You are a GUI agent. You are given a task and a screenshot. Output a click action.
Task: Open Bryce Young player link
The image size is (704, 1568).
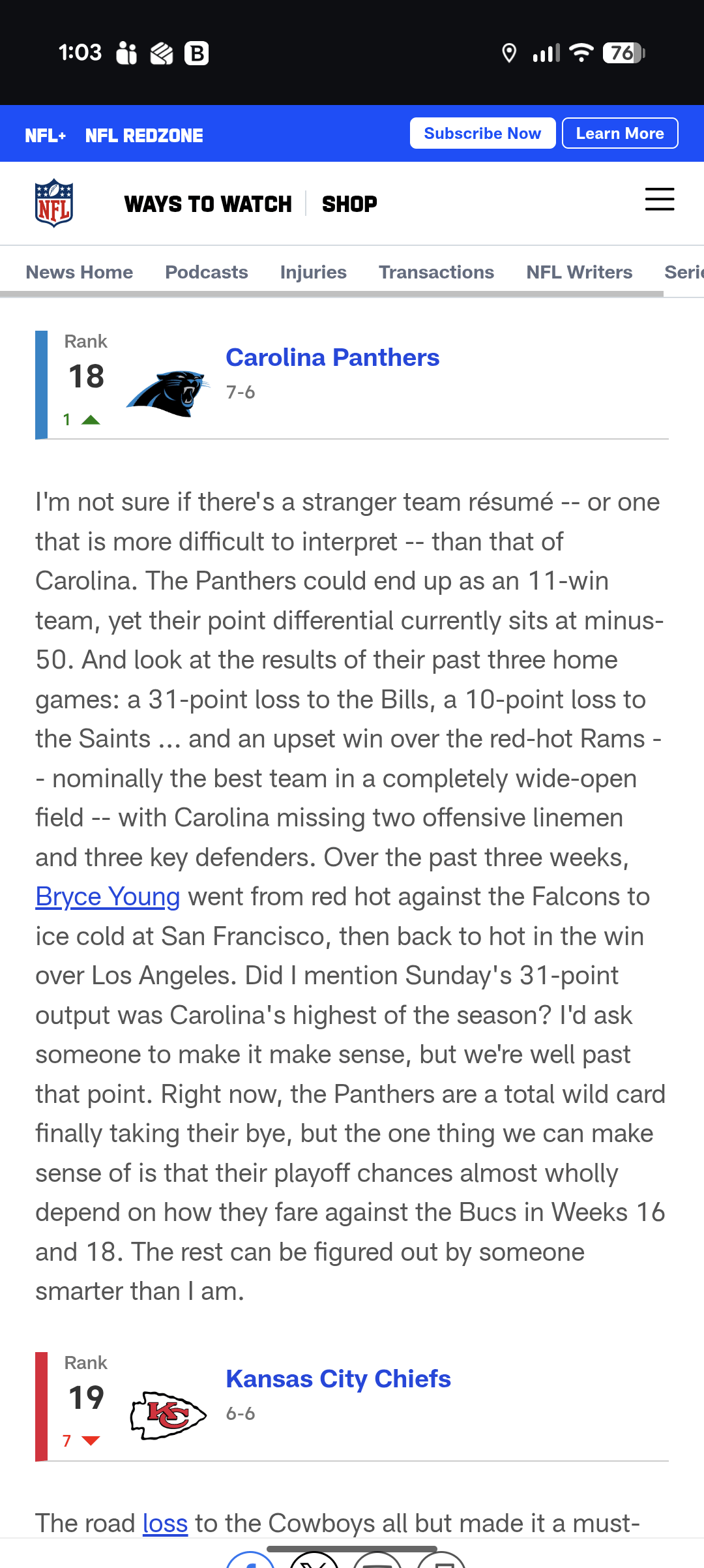108,897
